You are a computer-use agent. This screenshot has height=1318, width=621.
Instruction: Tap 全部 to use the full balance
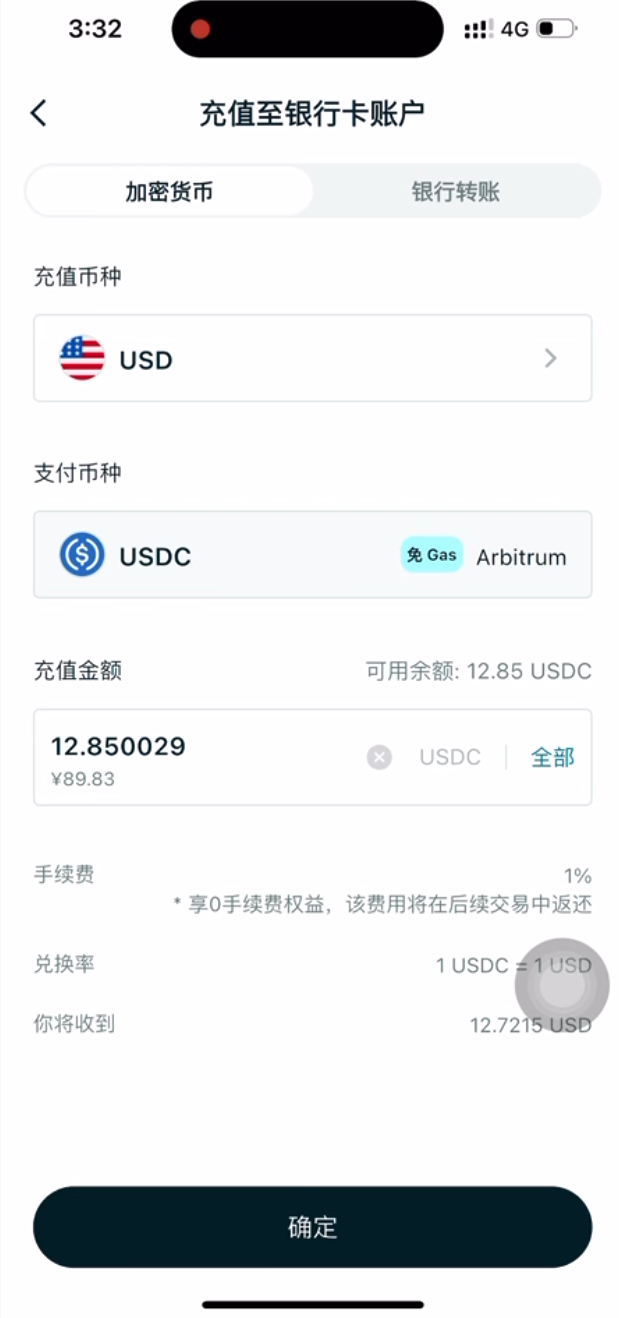point(552,758)
